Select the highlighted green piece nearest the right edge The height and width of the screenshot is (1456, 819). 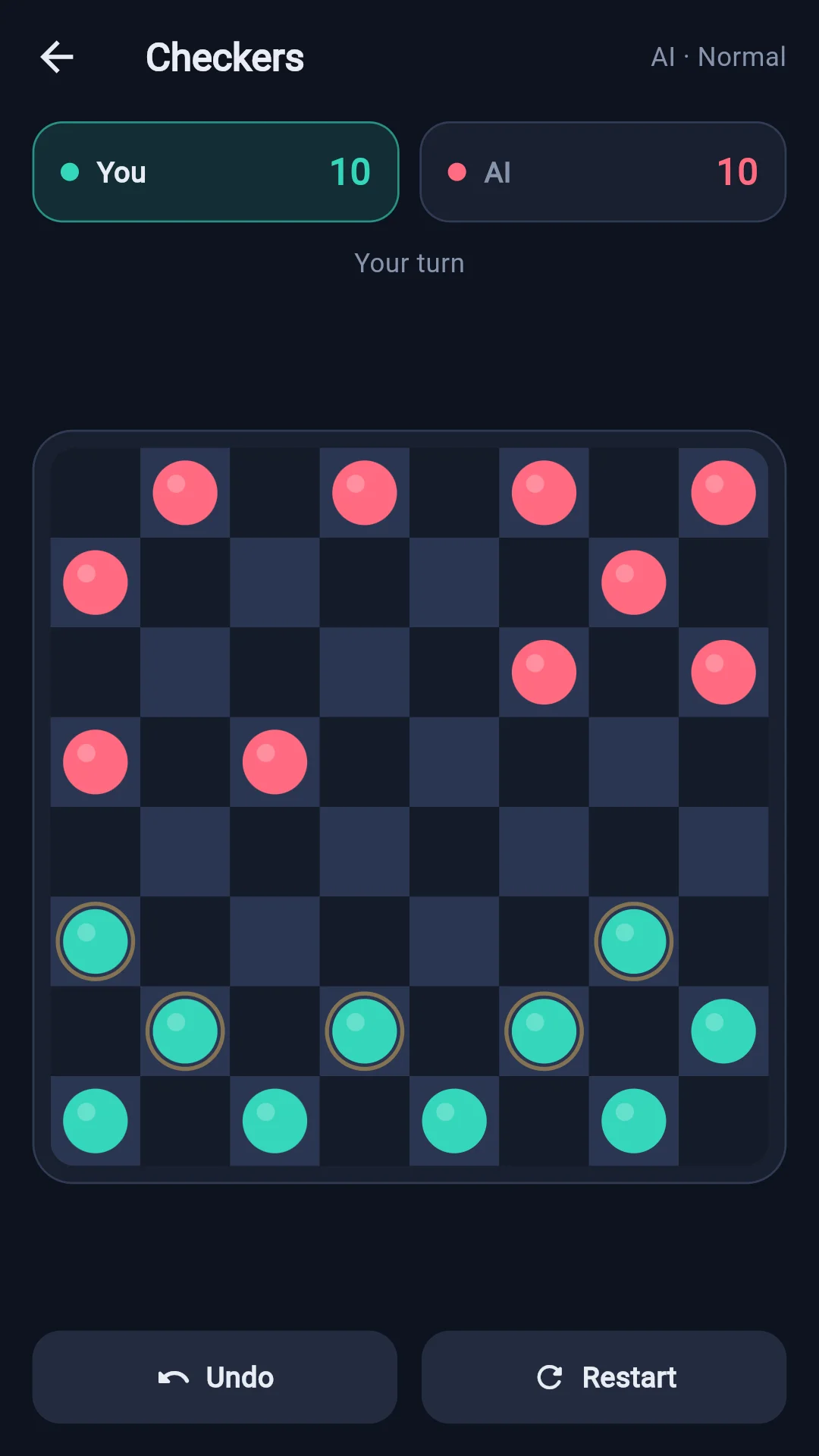click(x=634, y=941)
